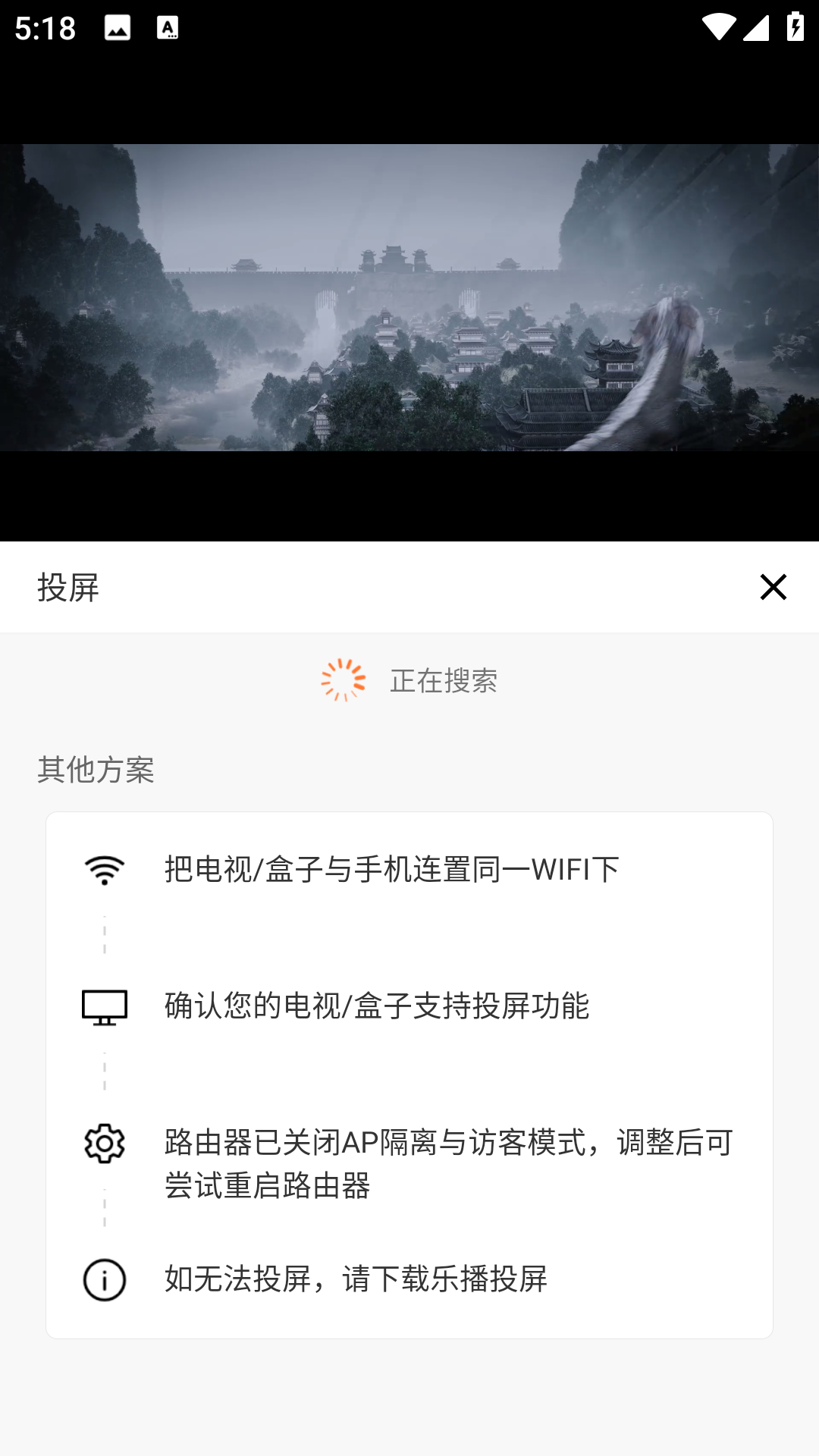
Task: Close the 投屏 panel
Action: (x=773, y=587)
